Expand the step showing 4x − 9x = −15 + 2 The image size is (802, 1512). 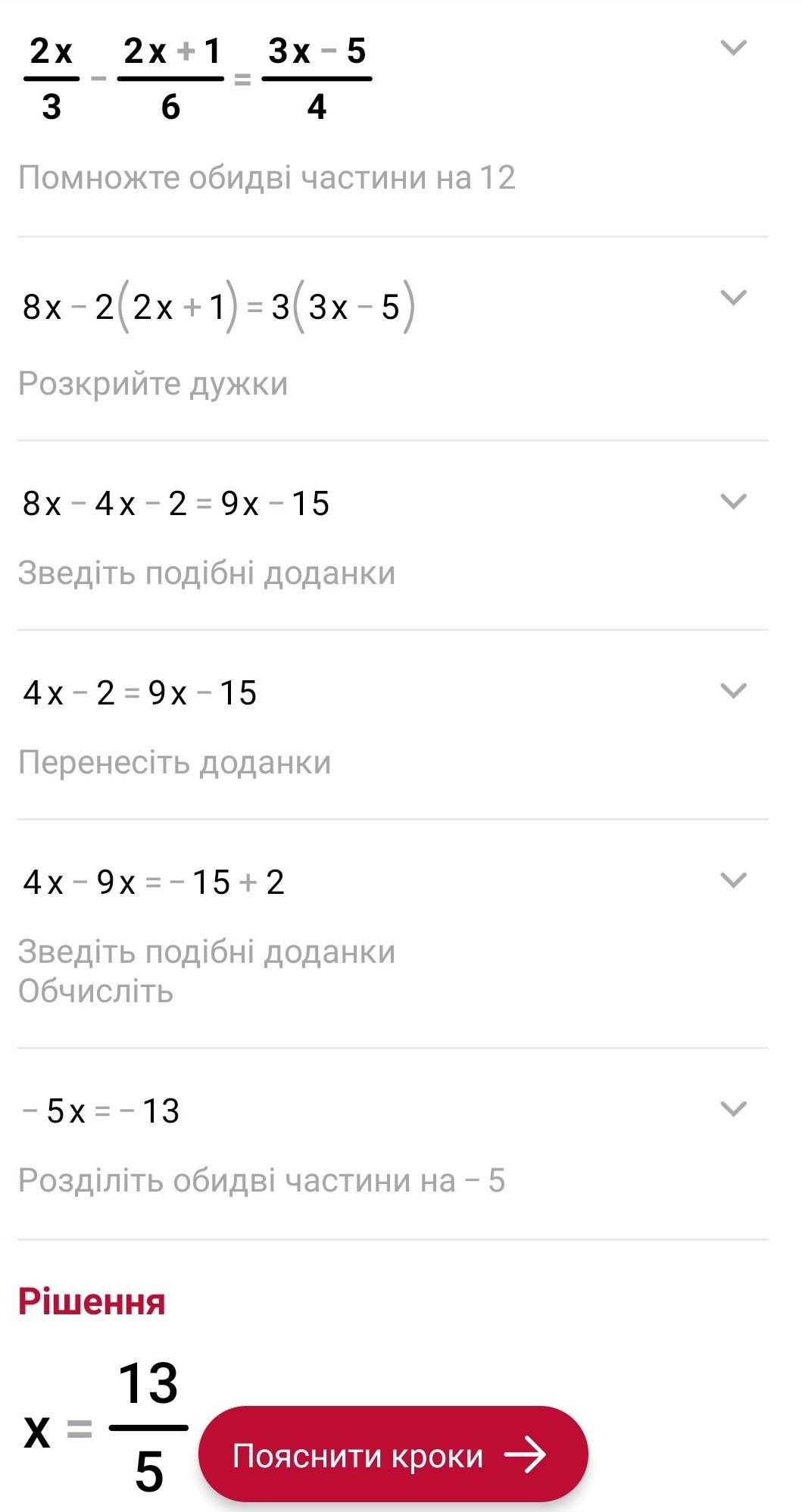pyautogui.click(x=733, y=880)
